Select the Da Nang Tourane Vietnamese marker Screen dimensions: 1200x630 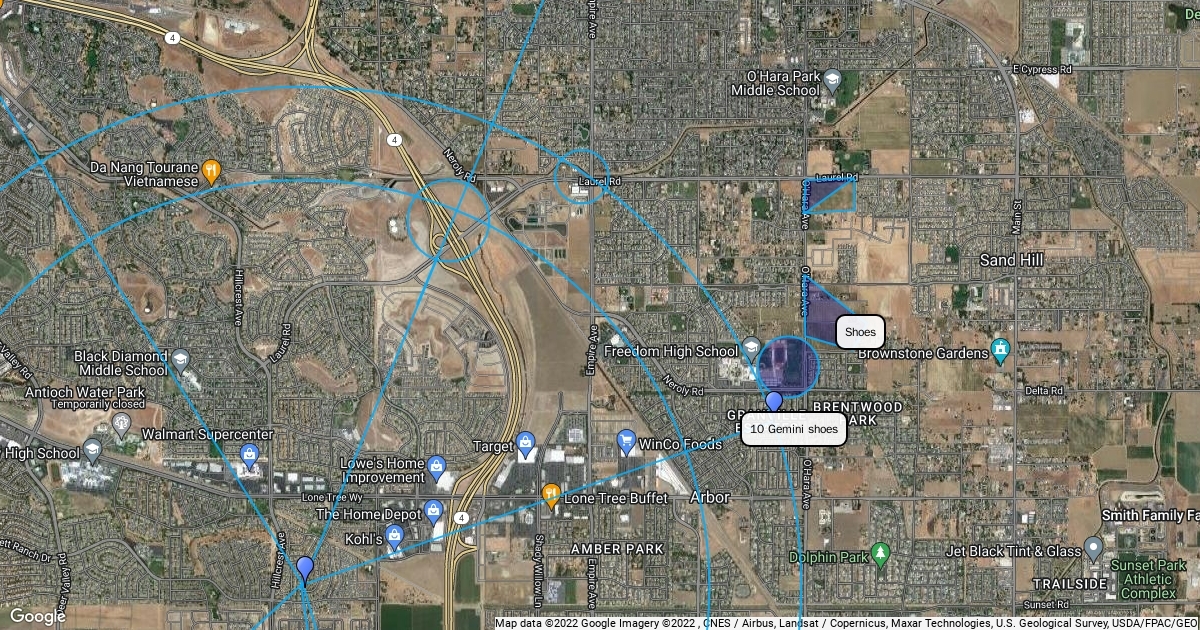[x=211, y=171]
